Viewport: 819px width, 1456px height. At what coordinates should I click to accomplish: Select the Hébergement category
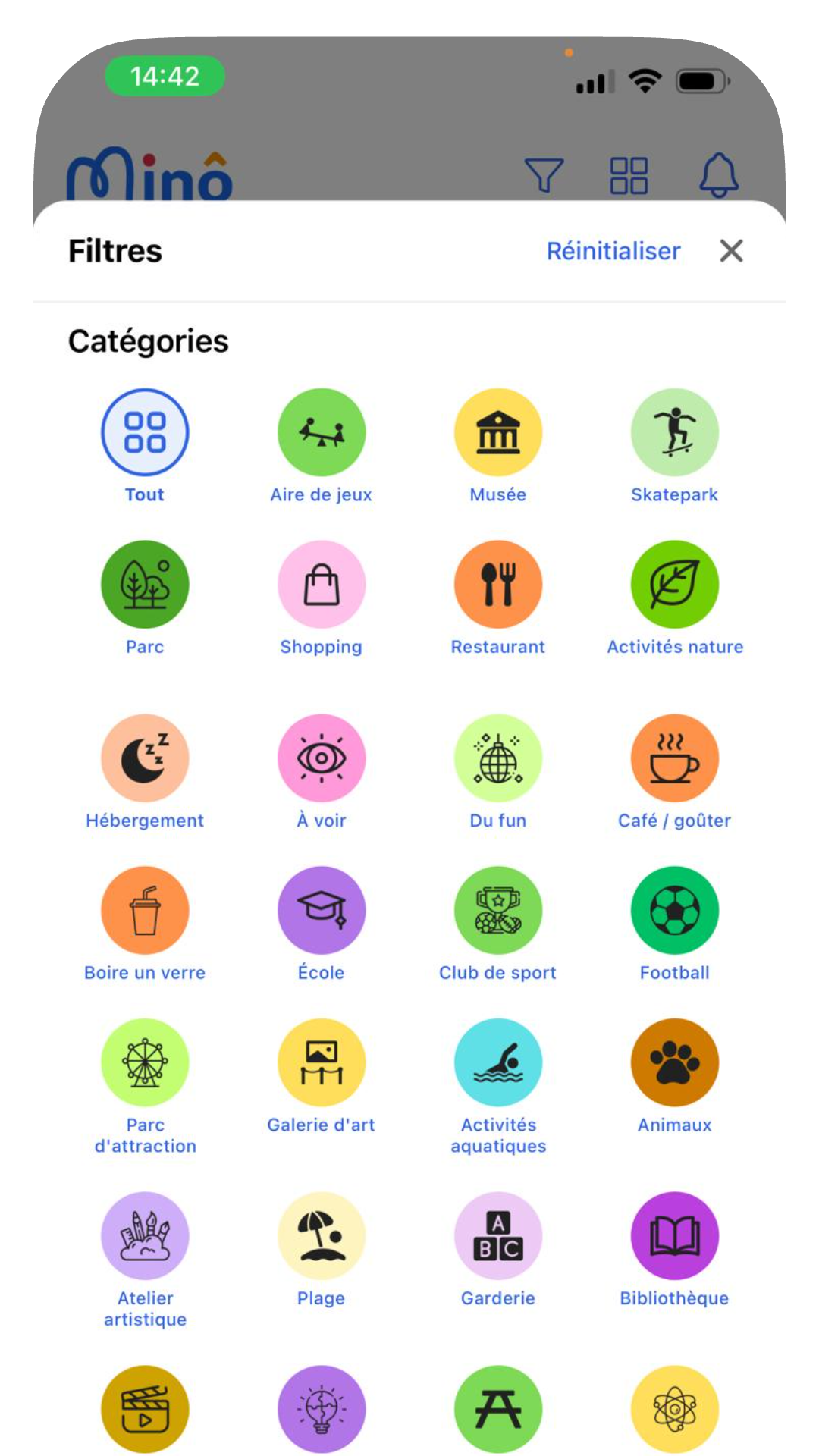[145, 758]
